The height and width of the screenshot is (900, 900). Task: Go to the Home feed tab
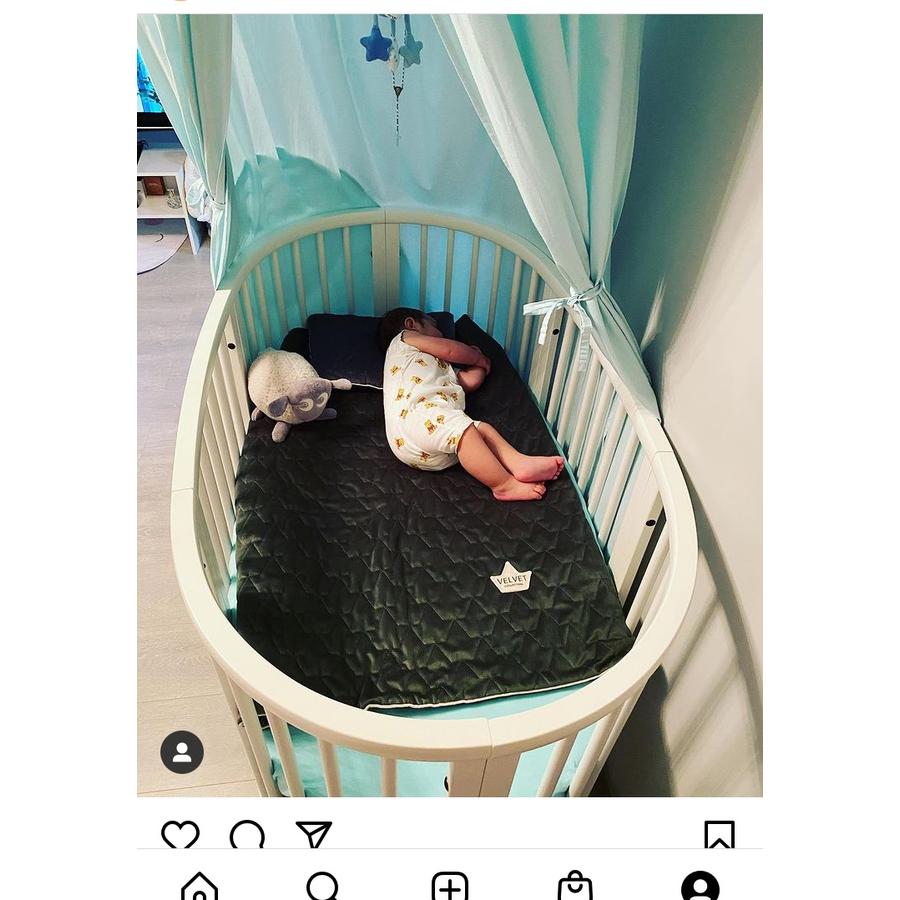tap(199, 886)
